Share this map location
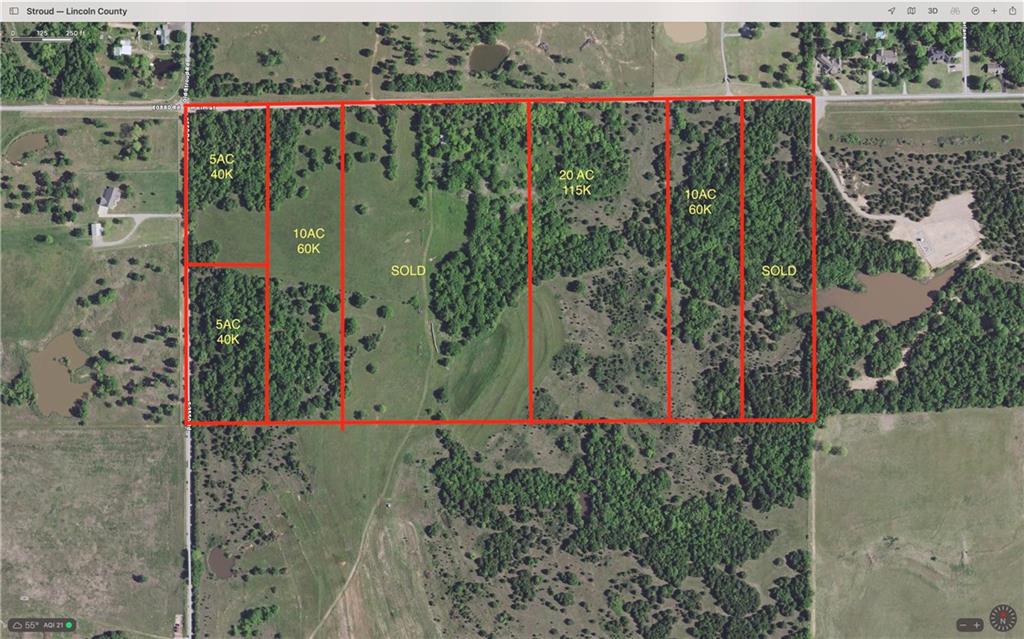The height and width of the screenshot is (639, 1024). coord(1010,10)
